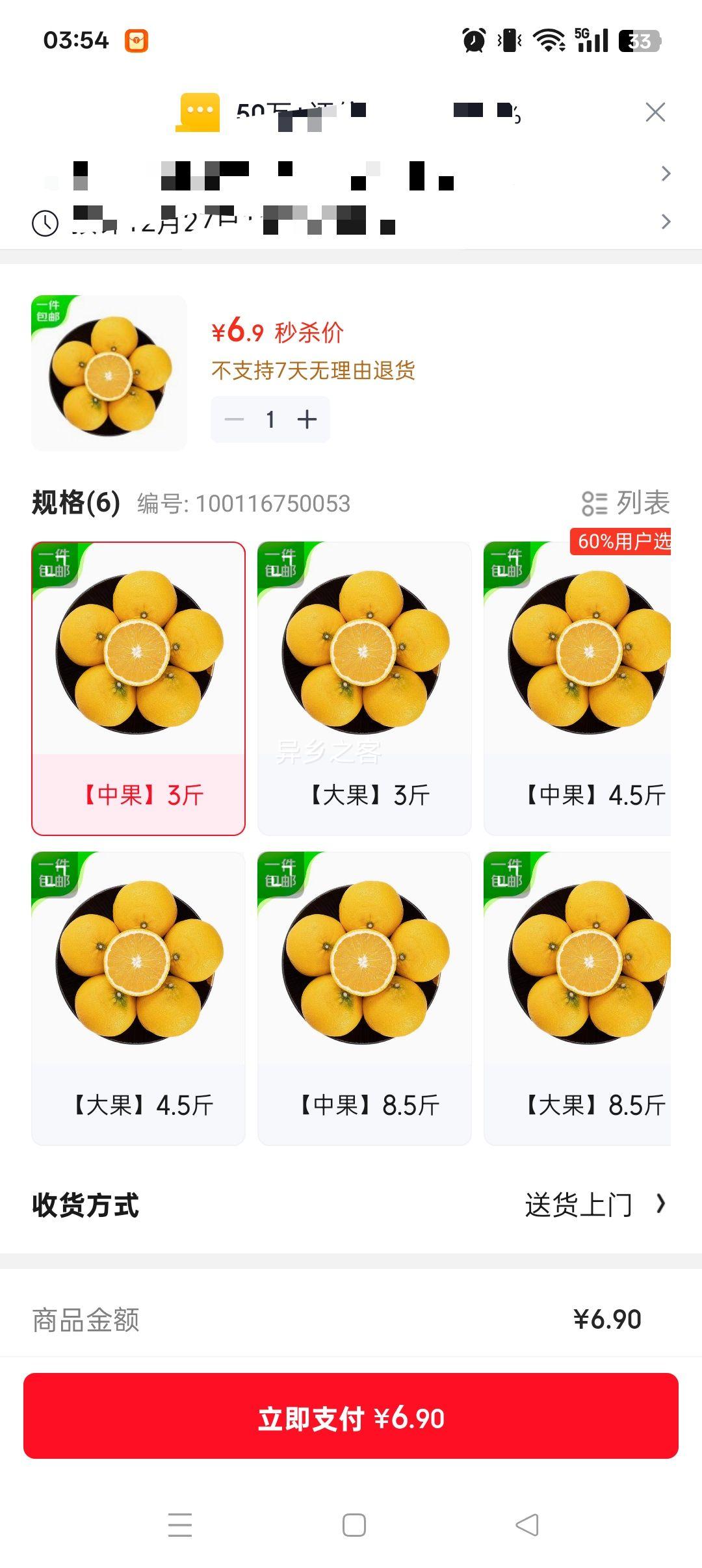Expand the address row chevron
The height and width of the screenshot is (1568, 702).
point(667,173)
